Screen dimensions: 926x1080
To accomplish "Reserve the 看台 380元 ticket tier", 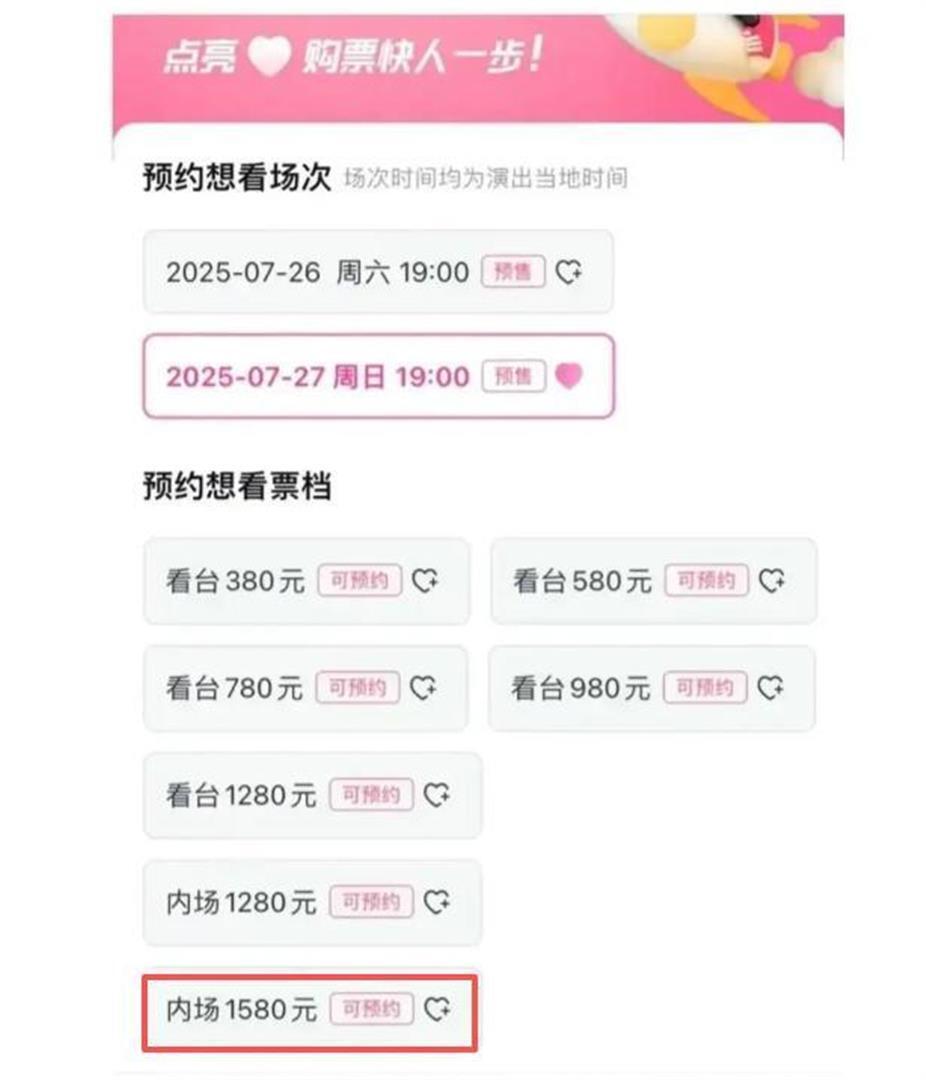I will coord(305,581).
